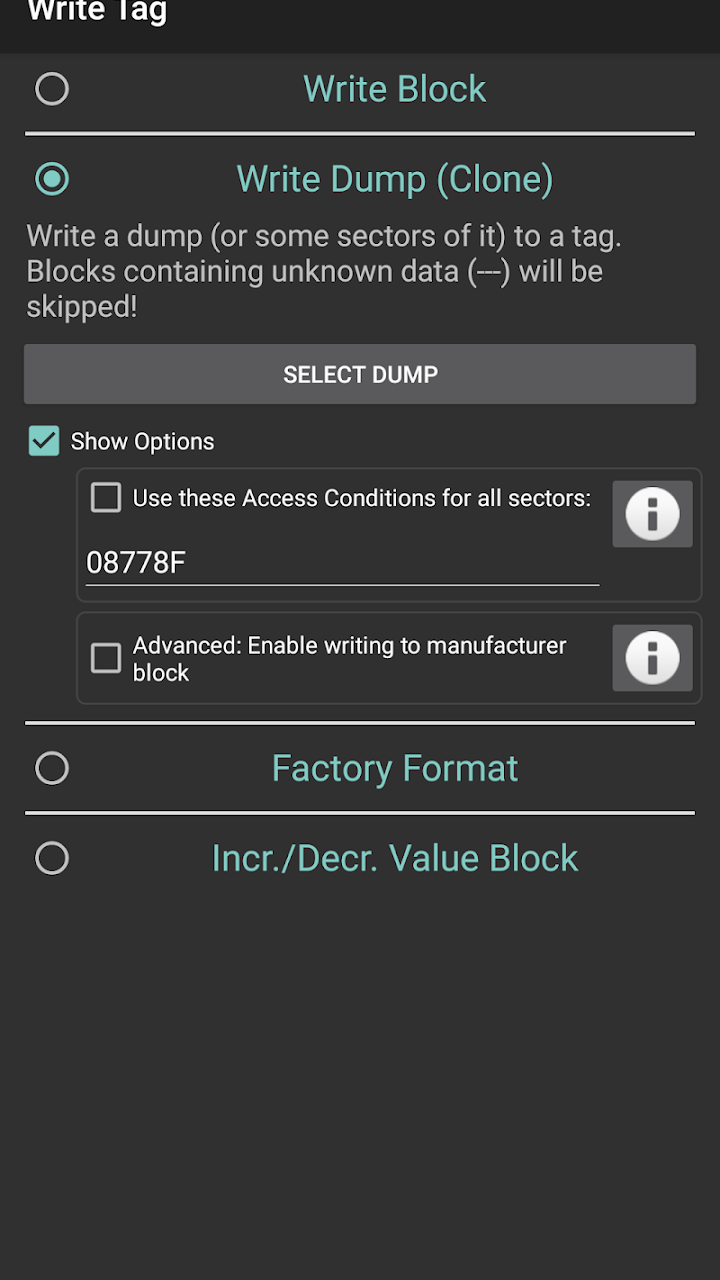Tap the Write Dump selected radio icon
The image size is (720, 1280).
pyautogui.click(x=51, y=179)
